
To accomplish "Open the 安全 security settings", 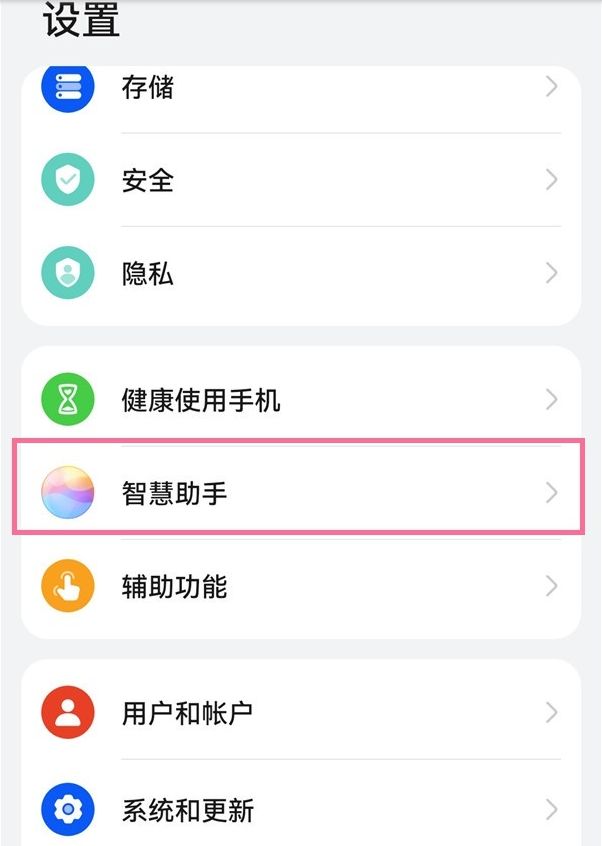I will coord(300,180).
